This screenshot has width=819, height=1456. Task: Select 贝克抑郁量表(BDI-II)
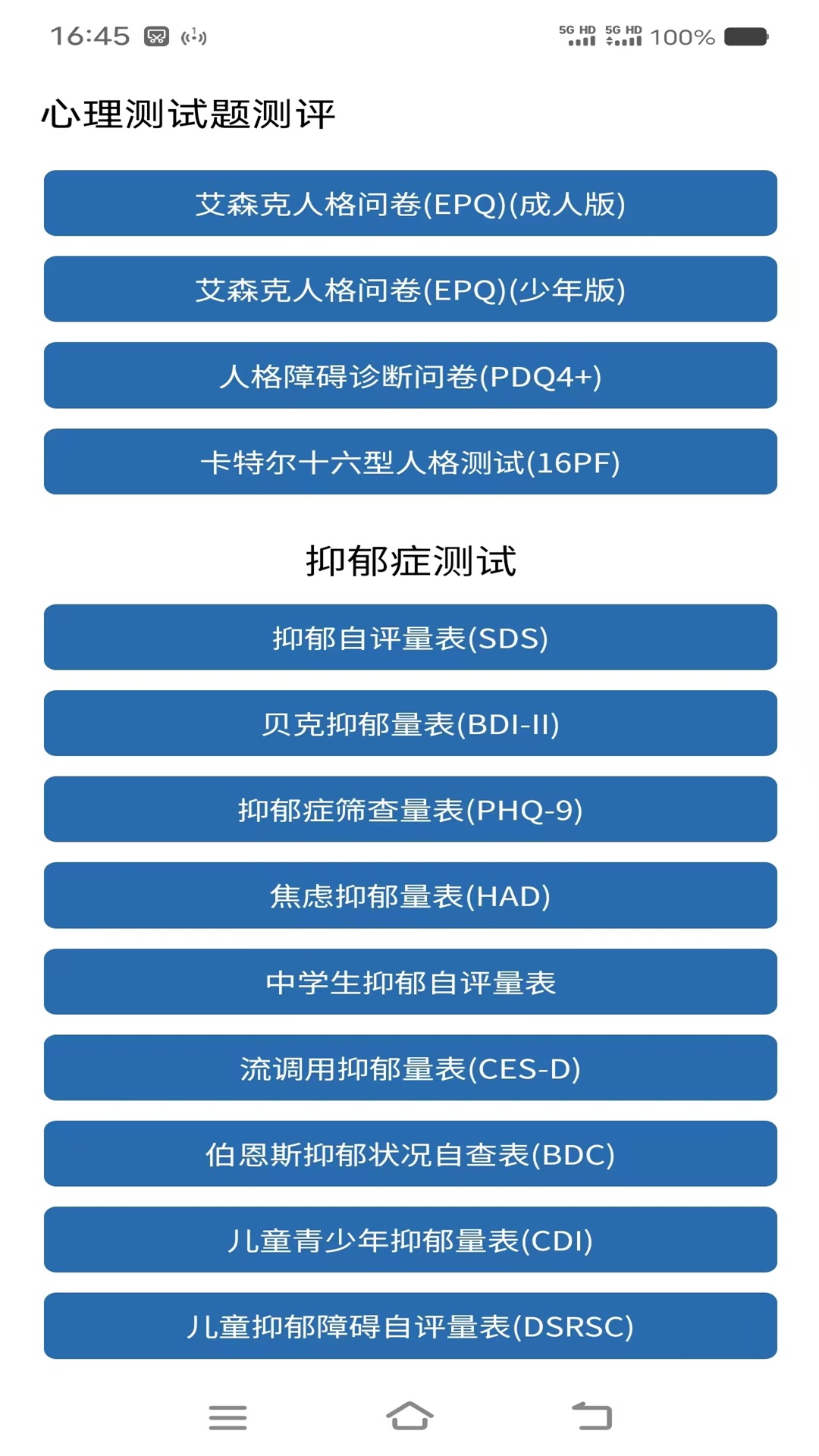coord(409,723)
